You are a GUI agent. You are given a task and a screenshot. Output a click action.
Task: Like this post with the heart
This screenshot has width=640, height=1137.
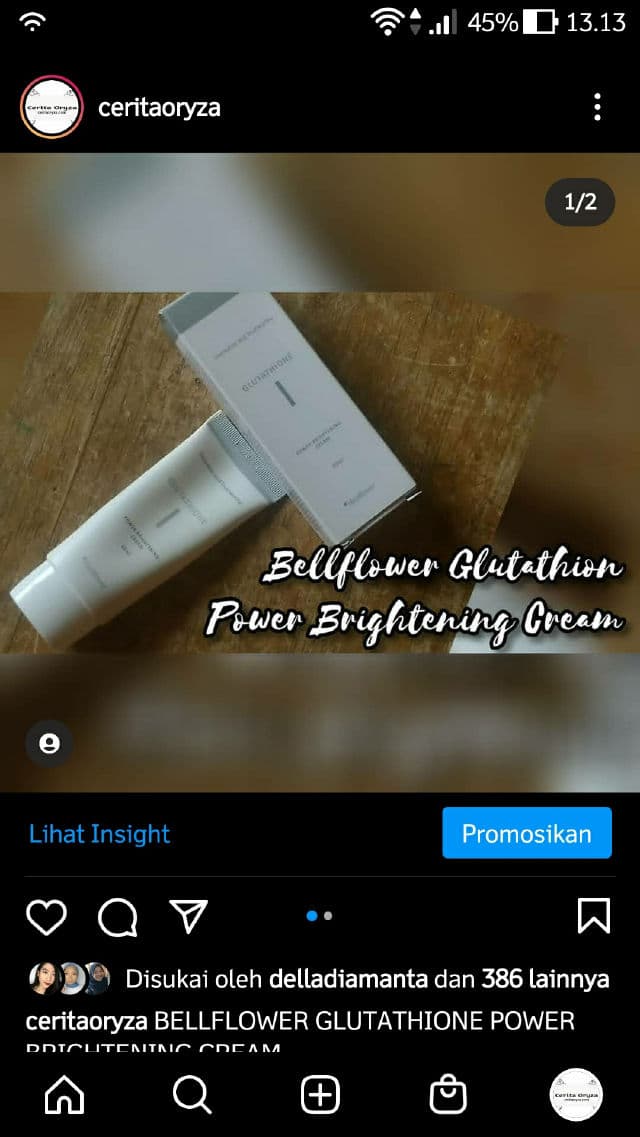click(x=46, y=916)
